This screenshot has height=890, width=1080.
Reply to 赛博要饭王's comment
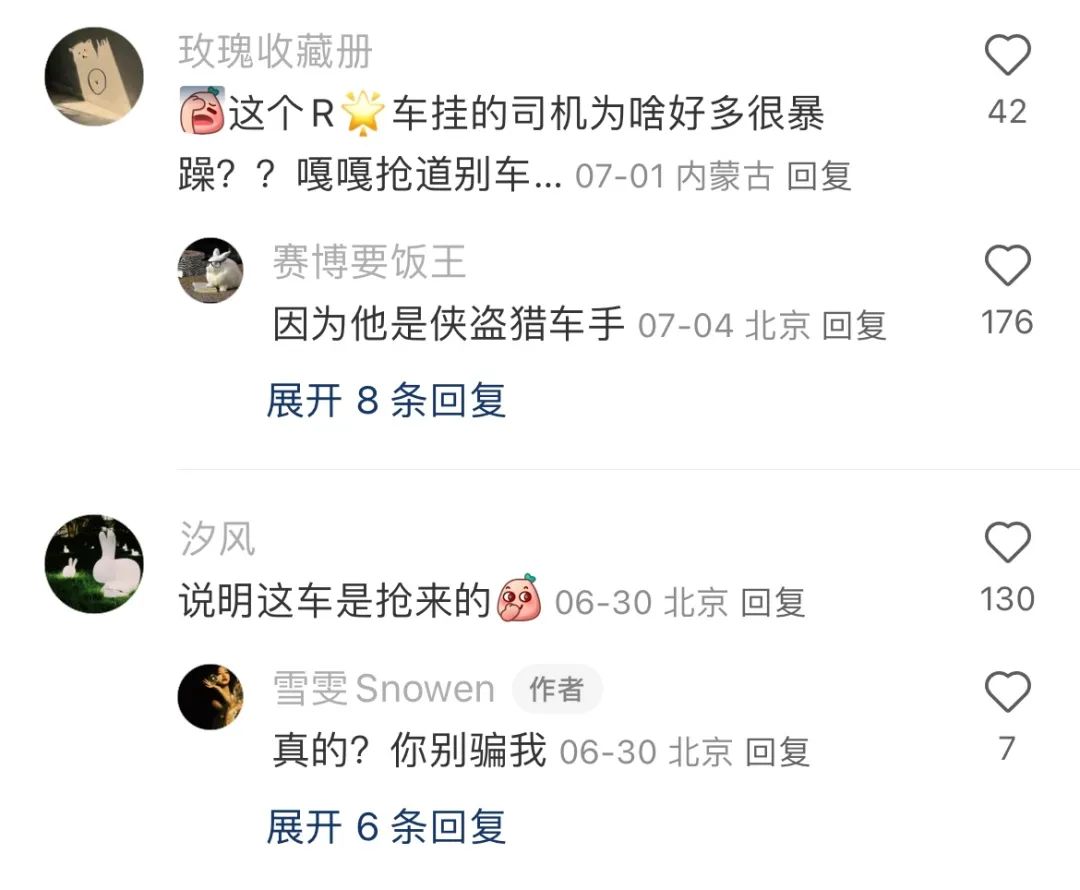click(x=854, y=326)
